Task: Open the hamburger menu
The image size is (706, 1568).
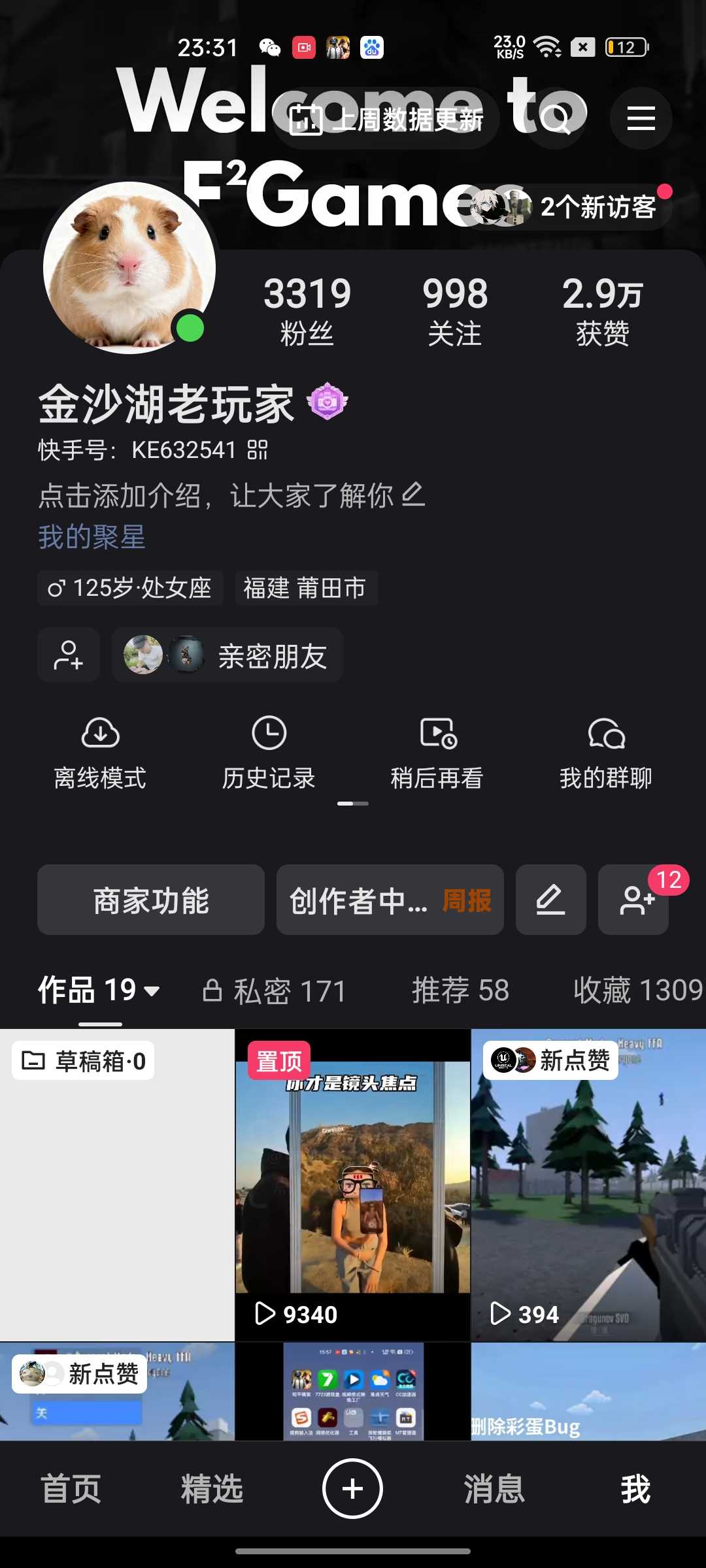Action: 641,118
